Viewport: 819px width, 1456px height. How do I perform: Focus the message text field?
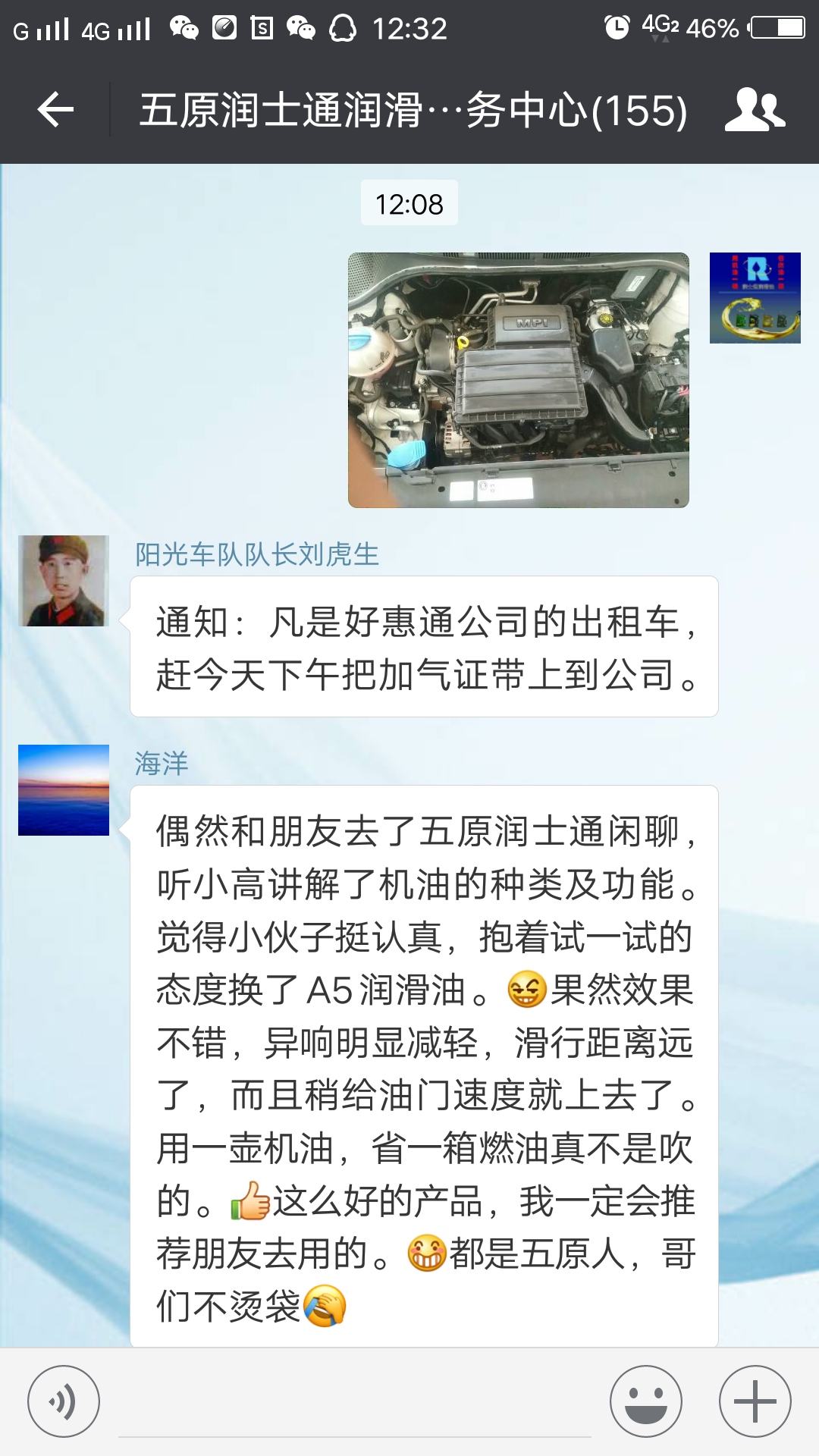355,1403
